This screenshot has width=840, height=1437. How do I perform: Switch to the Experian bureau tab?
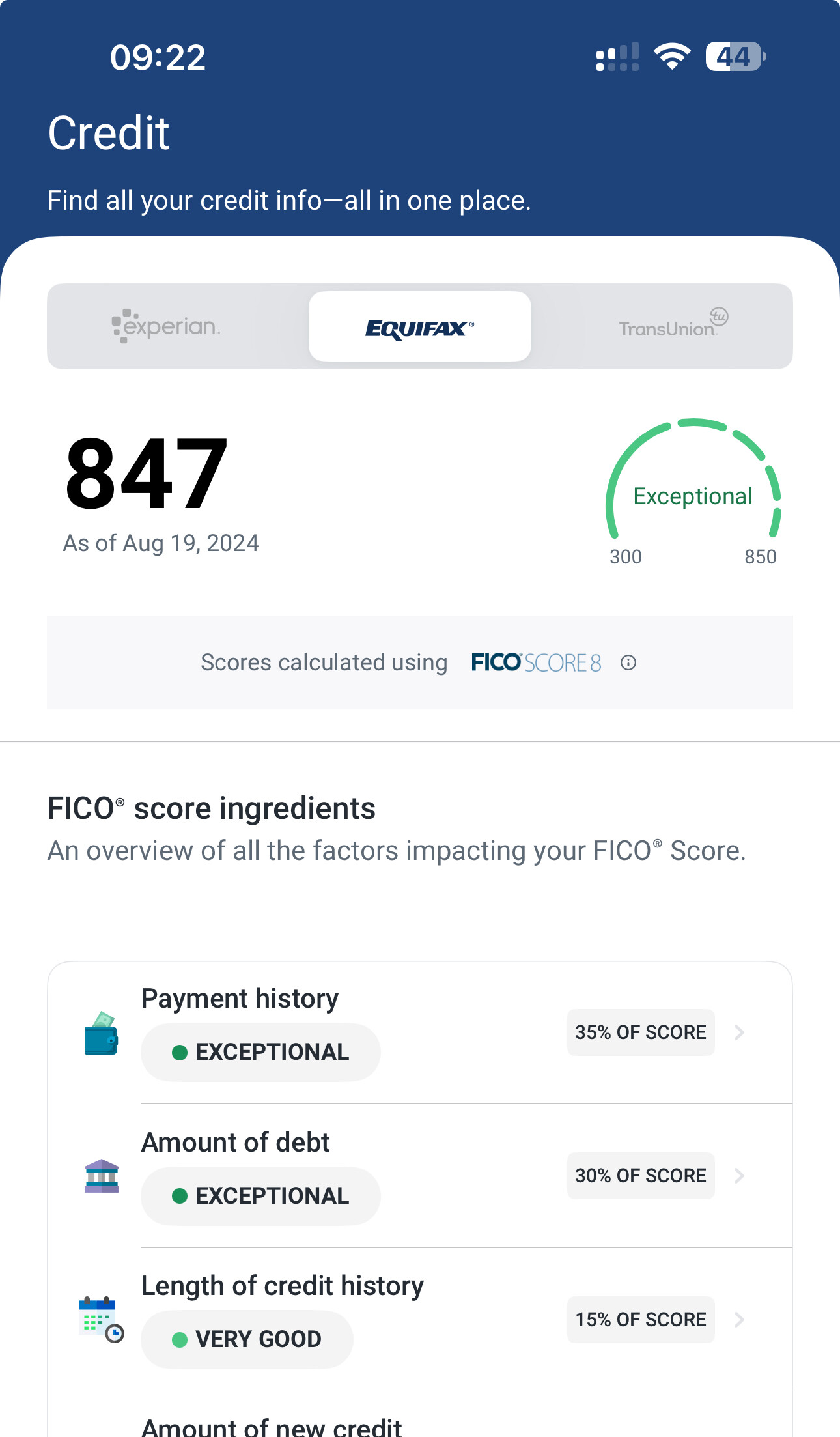(166, 326)
